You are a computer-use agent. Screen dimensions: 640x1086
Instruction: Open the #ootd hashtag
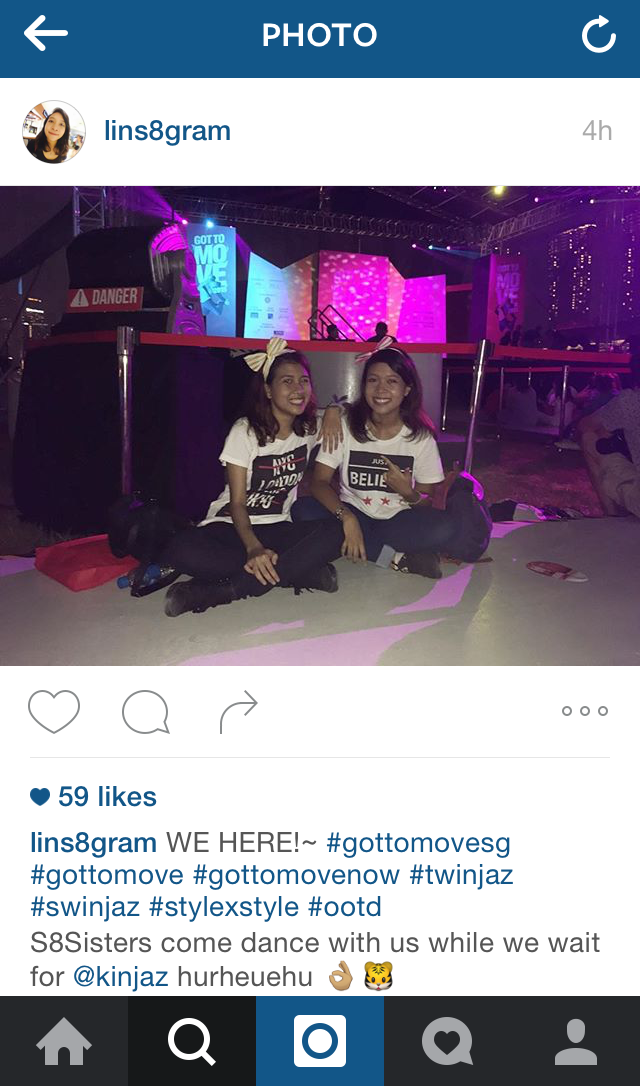pyautogui.click(x=345, y=907)
